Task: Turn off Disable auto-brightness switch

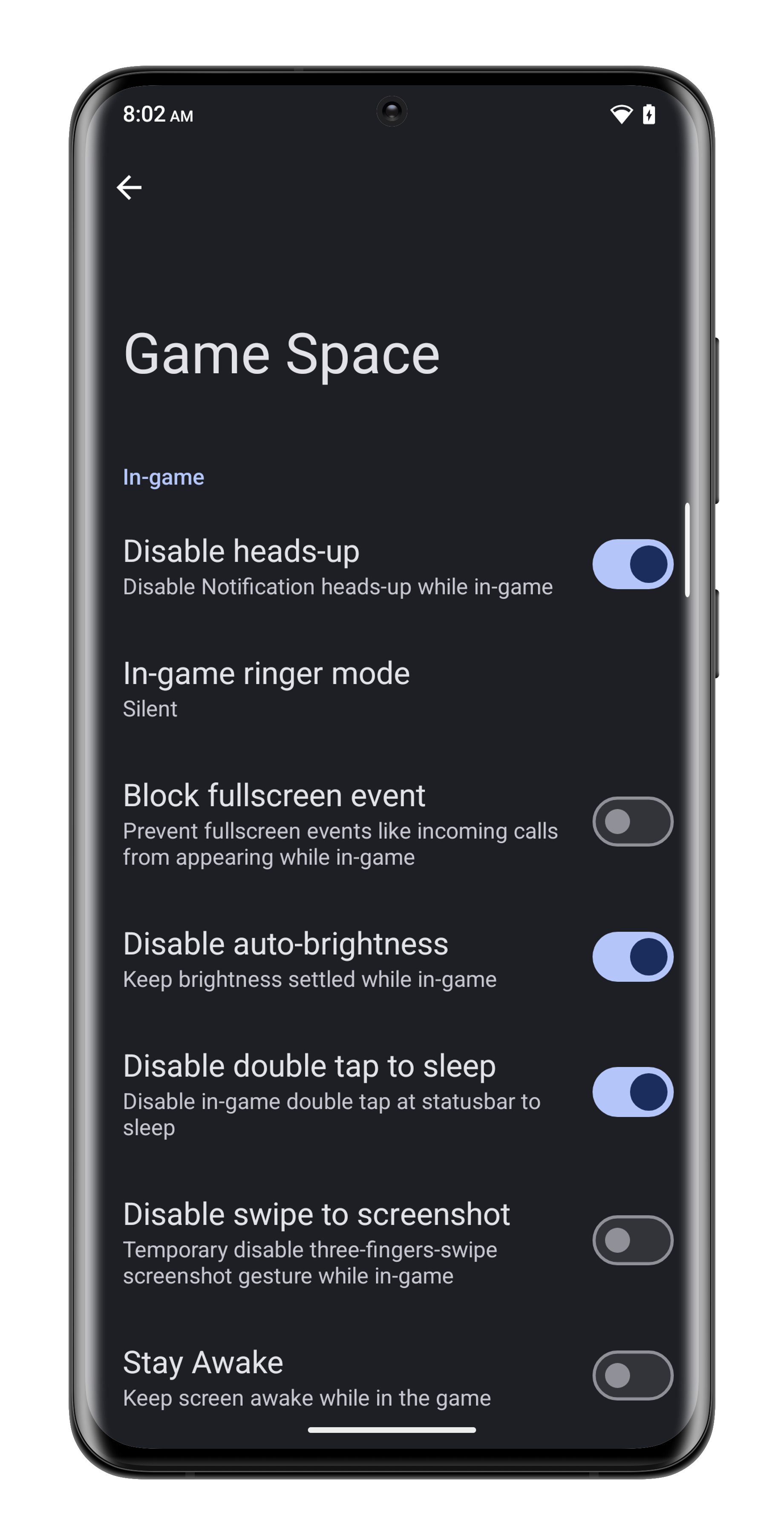Action: click(x=632, y=956)
